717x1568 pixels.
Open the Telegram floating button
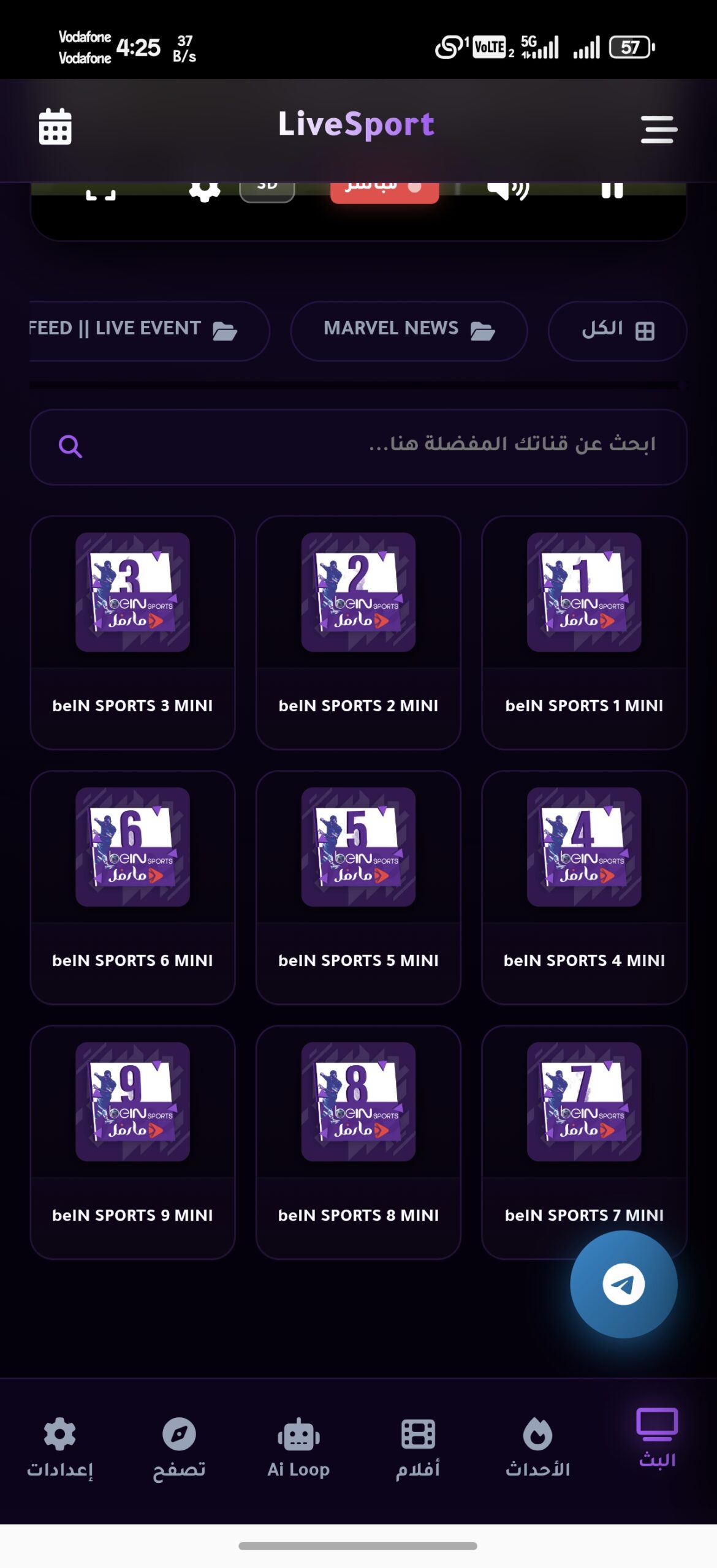pos(623,1284)
